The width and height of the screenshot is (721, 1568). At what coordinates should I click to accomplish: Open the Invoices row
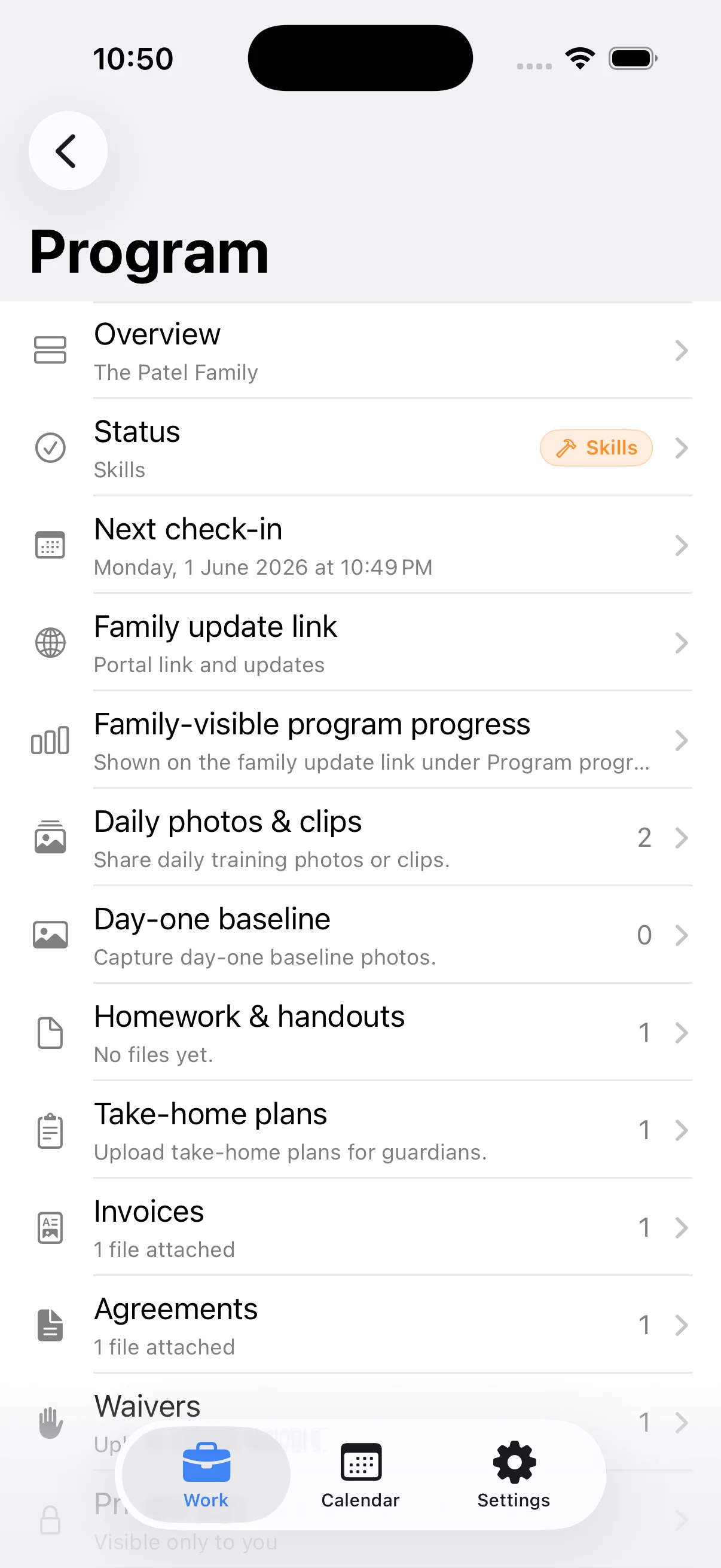pyautogui.click(x=360, y=1227)
